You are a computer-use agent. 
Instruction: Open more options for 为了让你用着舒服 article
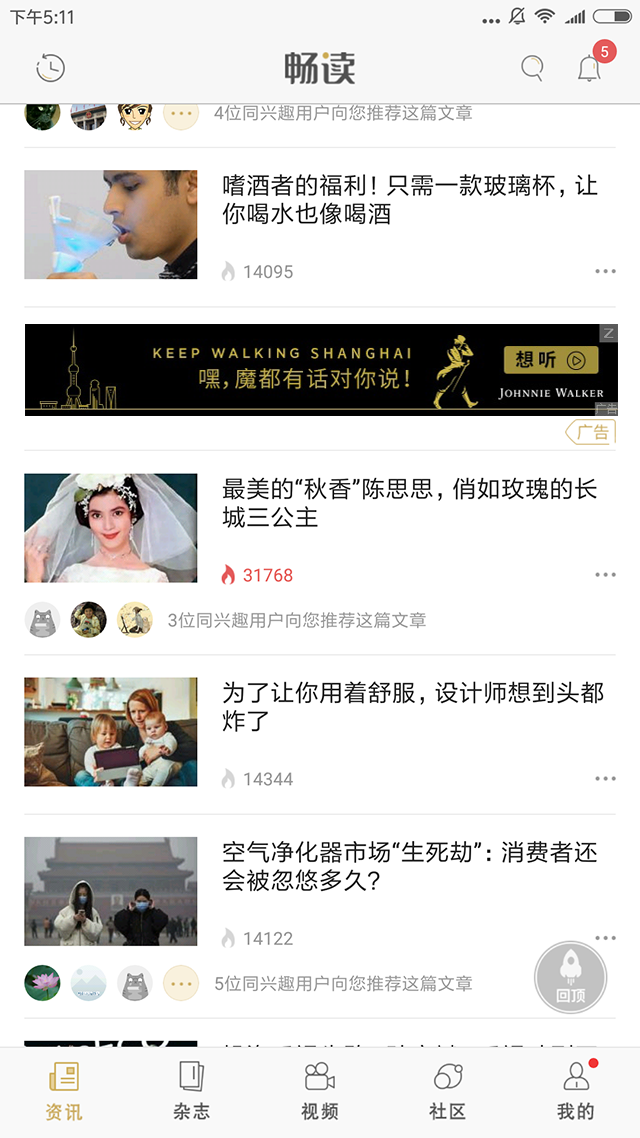tap(605, 779)
